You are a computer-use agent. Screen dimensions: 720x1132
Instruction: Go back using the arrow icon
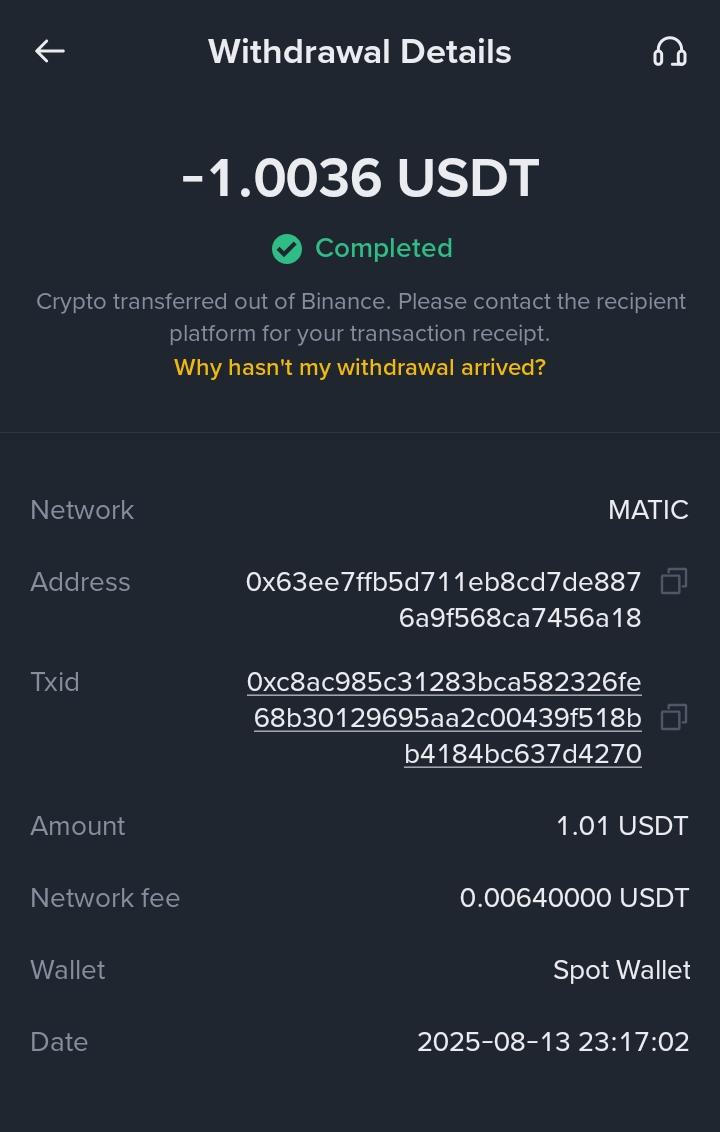coord(50,52)
